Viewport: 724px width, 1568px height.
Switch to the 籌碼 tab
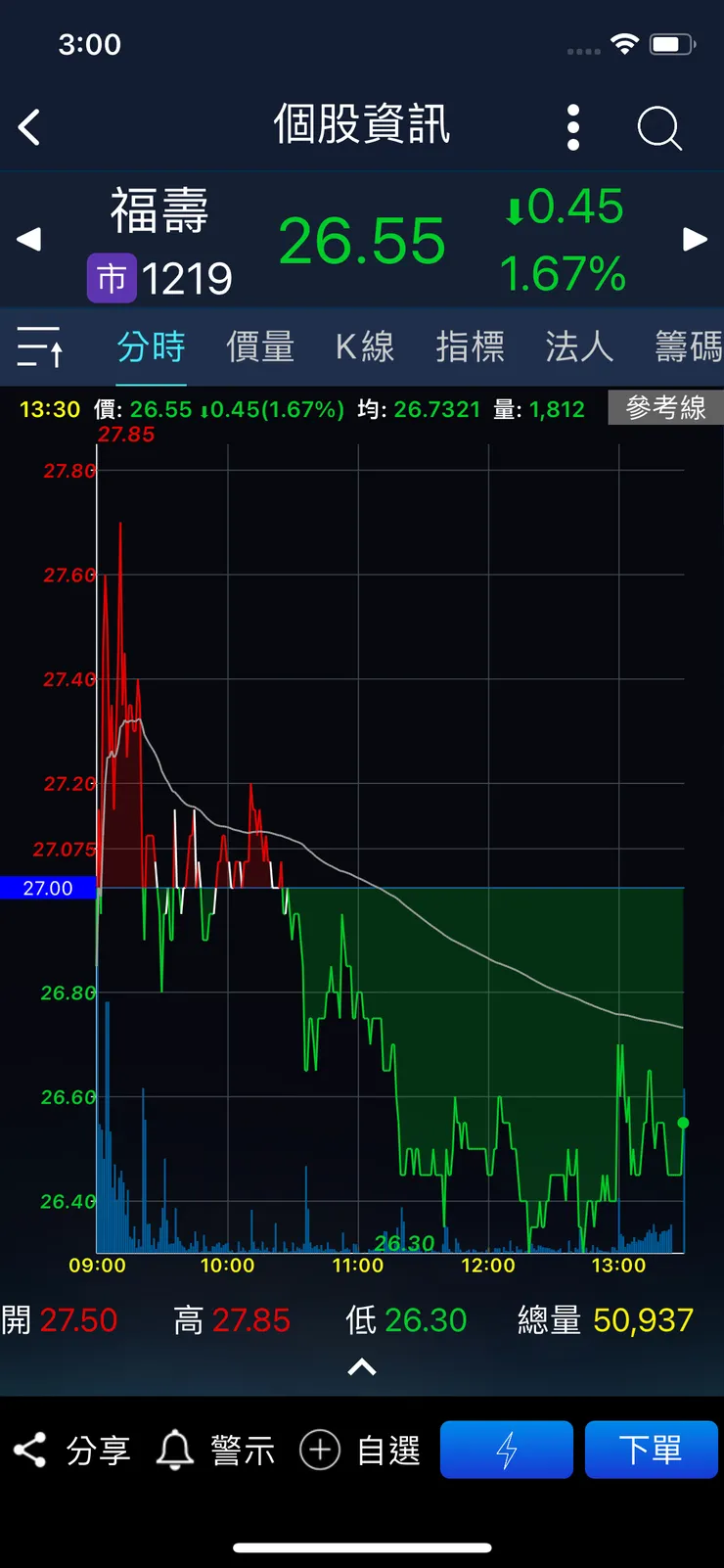tap(688, 346)
